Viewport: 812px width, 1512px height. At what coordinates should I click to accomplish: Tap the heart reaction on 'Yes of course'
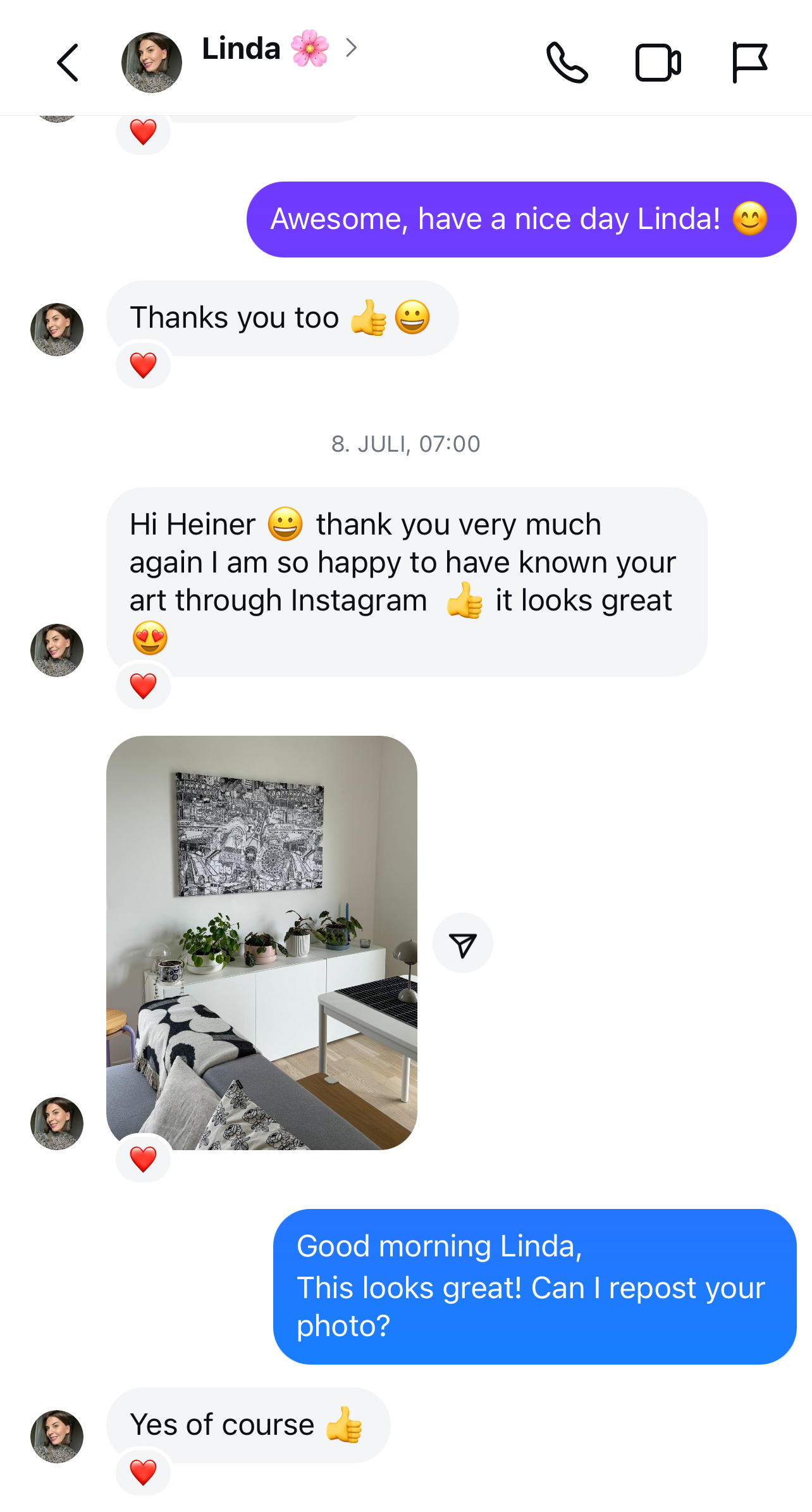pyautogui.click(x=144, y=1472)
